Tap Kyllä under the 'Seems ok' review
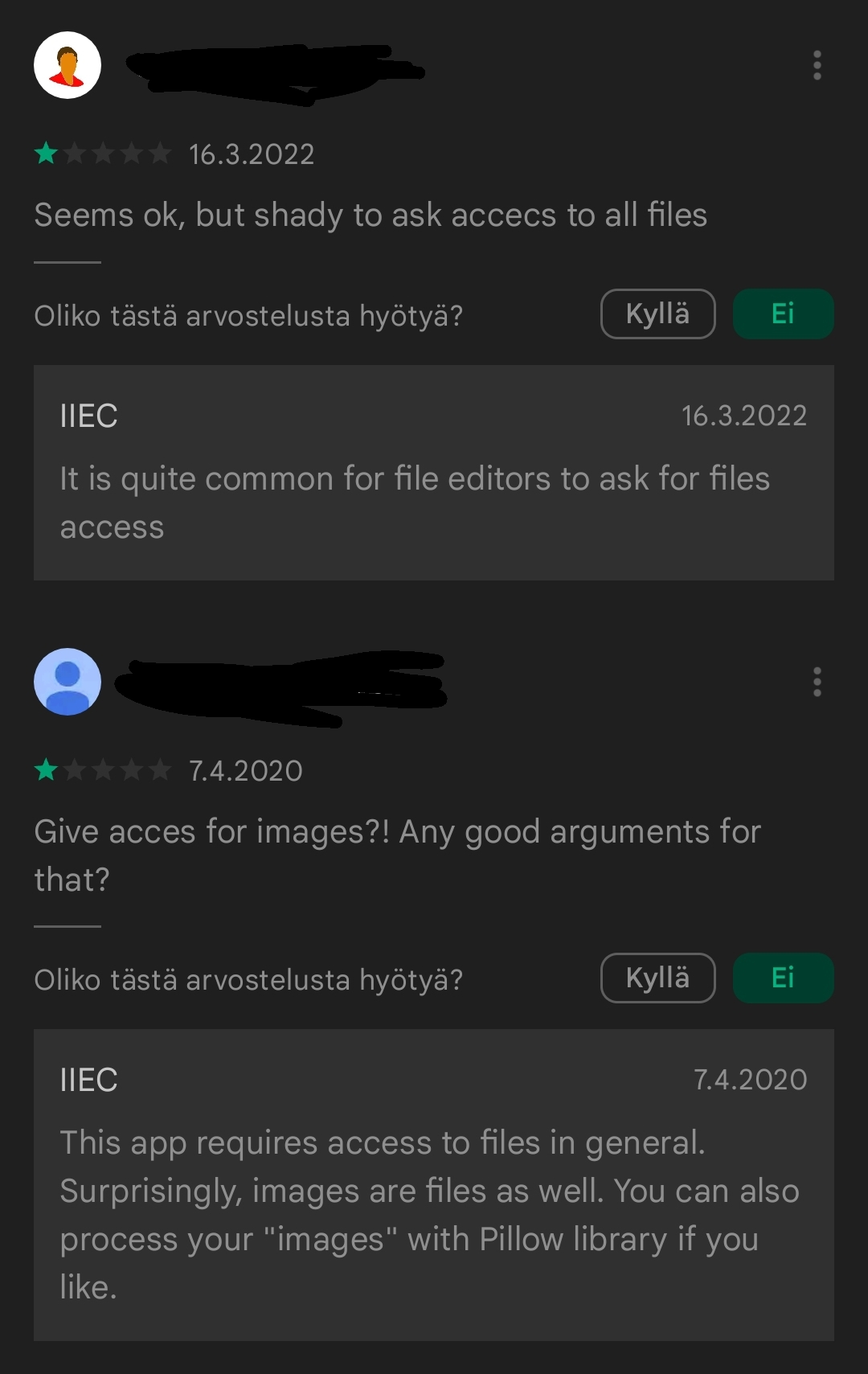Screen dimensions: 868x1374 pyautogui.click(x=657, y=314)
